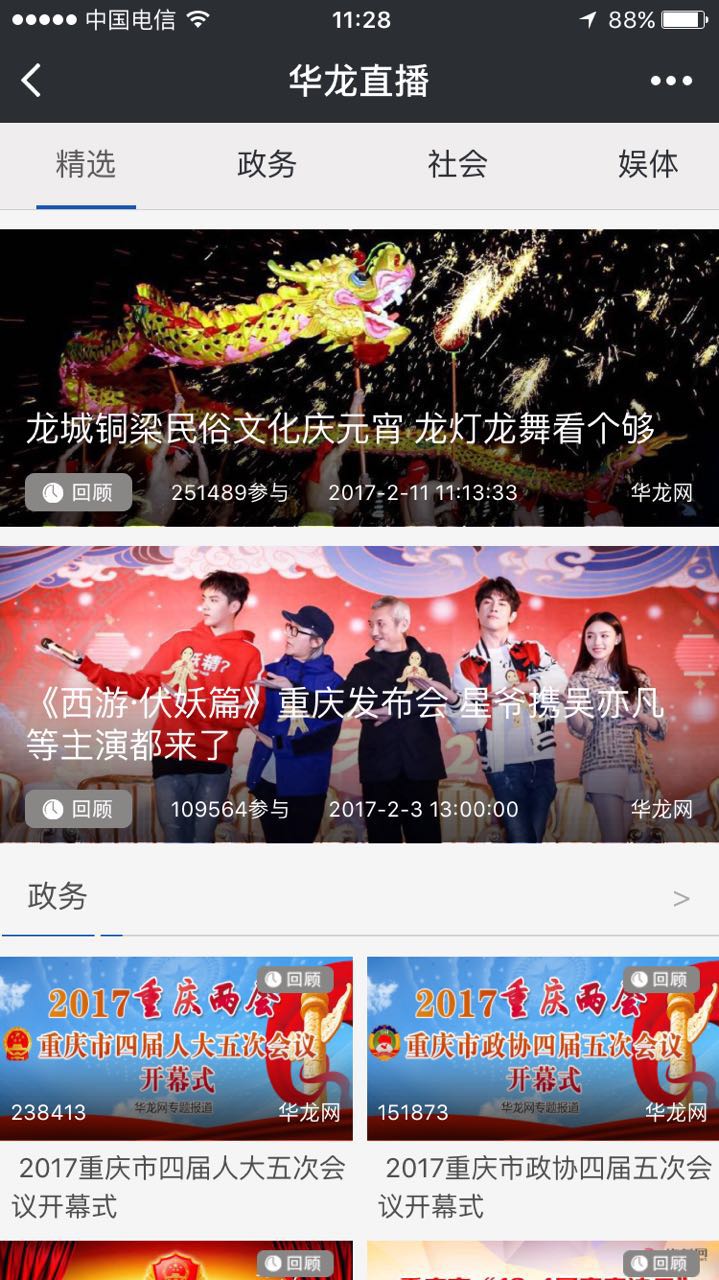This screenshot has width=719, height=1280.
Task: Select the 社会 tab
Action: (x=457, y=164)
